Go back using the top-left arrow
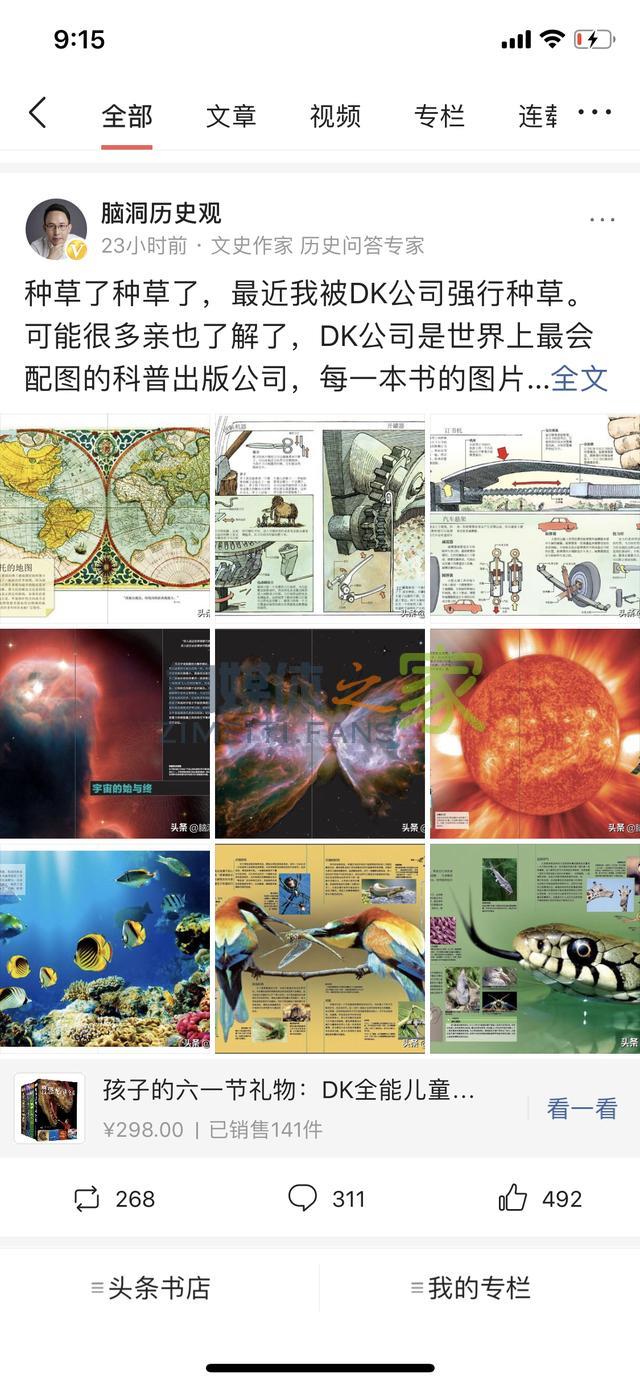This screenshot has width=640, height=1386. click(38, 114)
